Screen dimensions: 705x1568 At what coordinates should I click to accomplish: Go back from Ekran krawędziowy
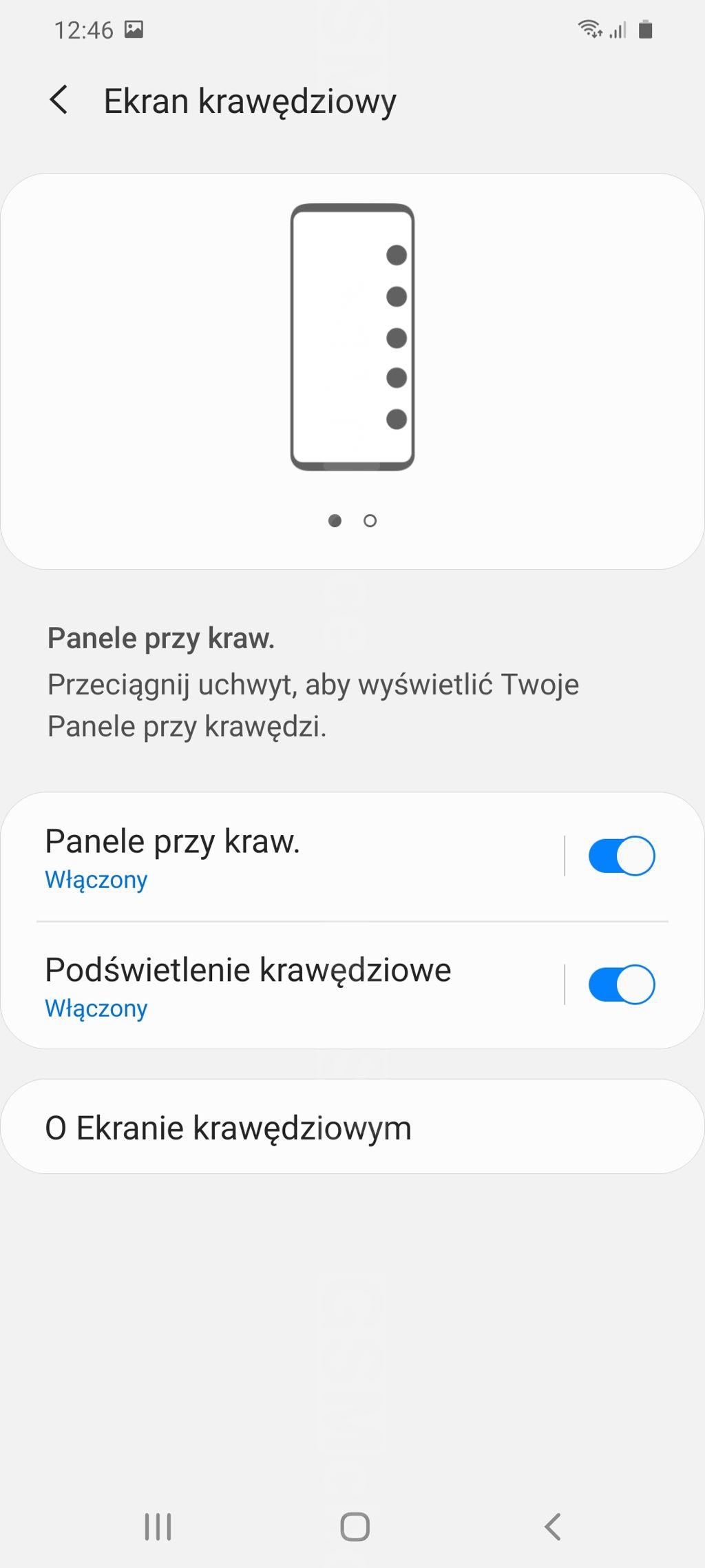[59, 101]
